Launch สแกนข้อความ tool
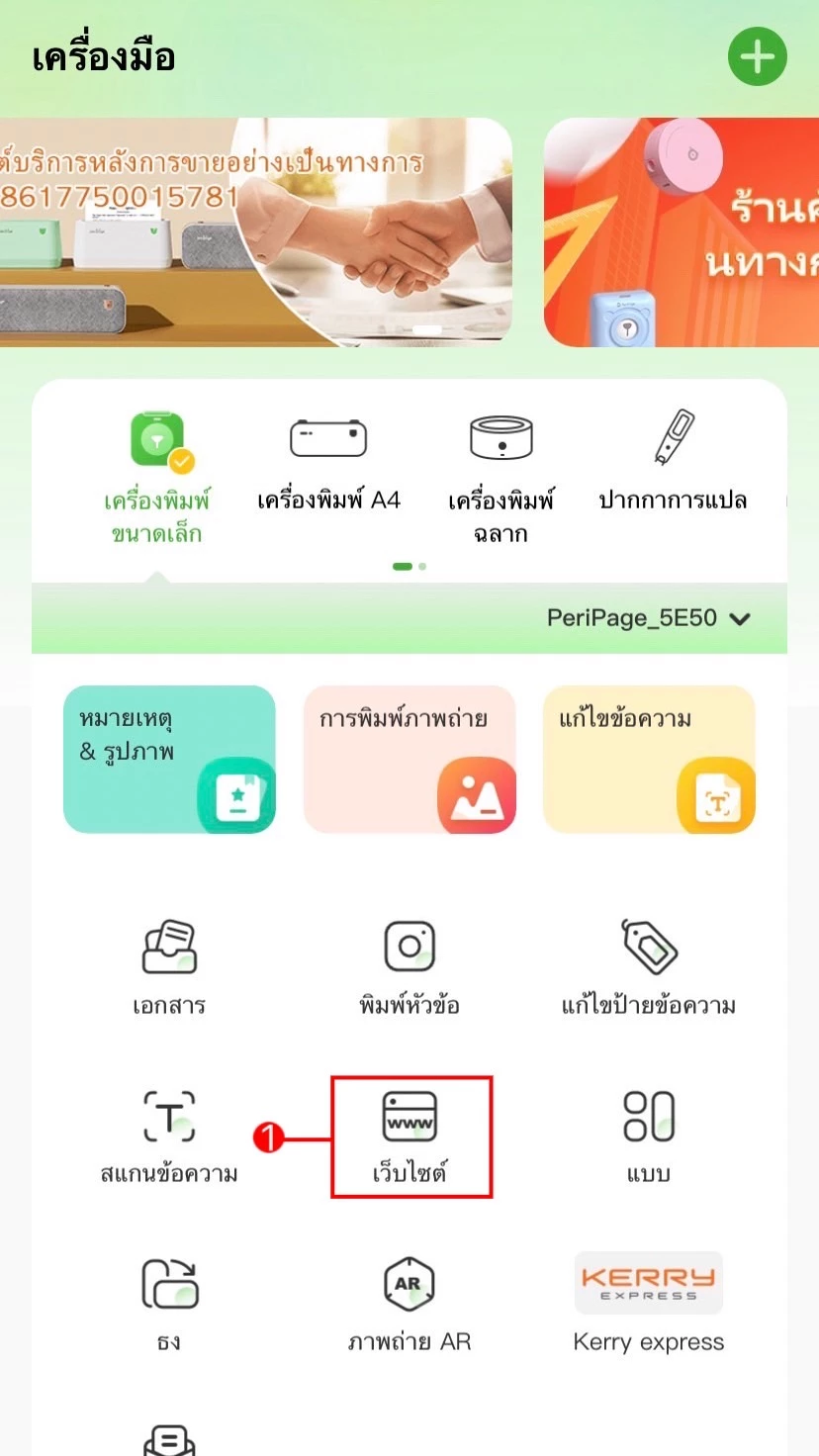 coord(169,1136)
